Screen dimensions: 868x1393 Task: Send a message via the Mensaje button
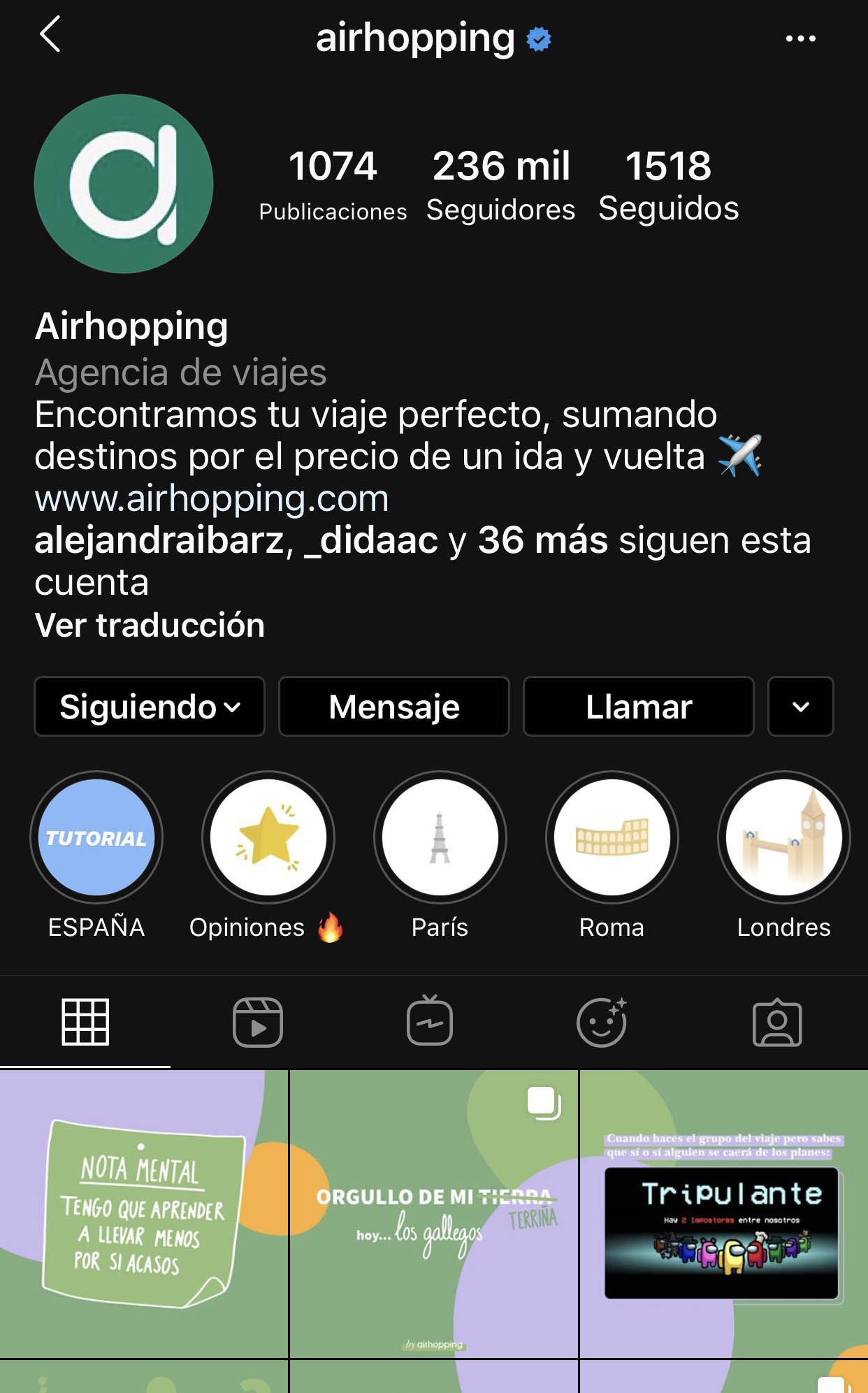tap(393, 707)
